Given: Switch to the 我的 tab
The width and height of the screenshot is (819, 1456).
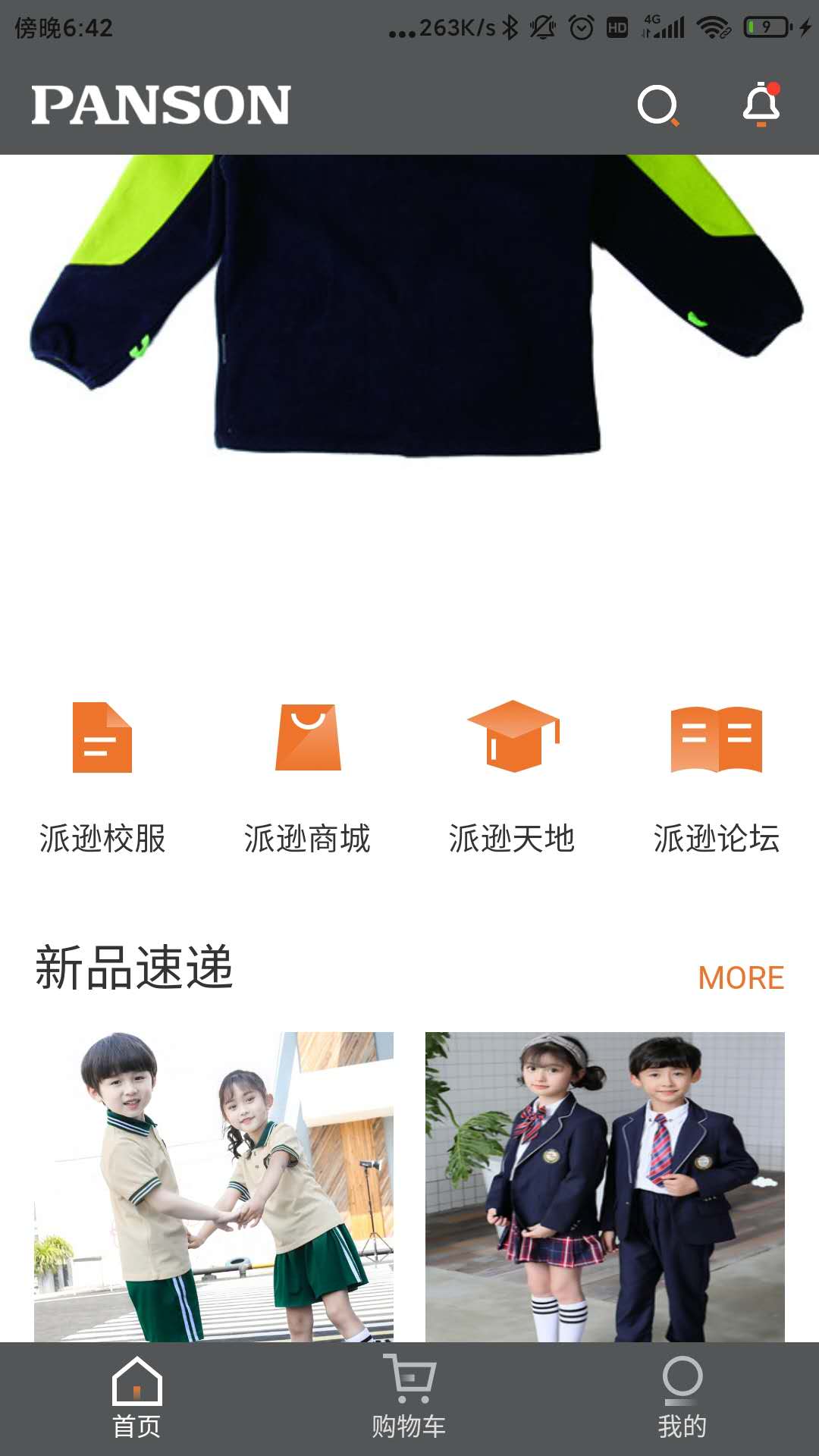Looking at the screenshot, I should [682, 1399].
